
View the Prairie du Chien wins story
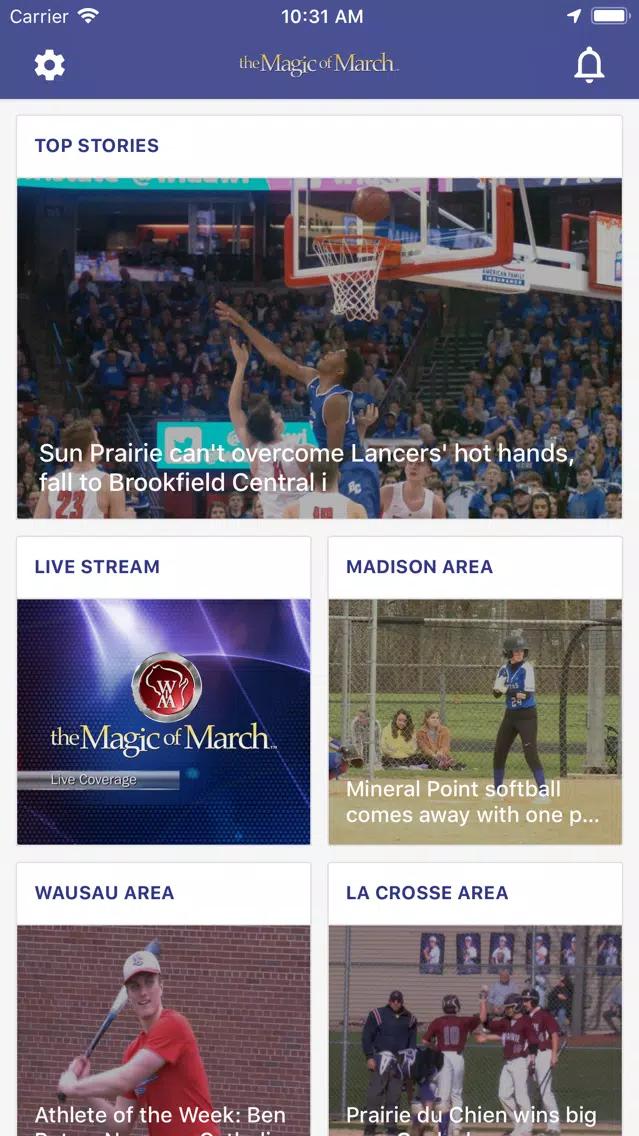(475, 1030)
